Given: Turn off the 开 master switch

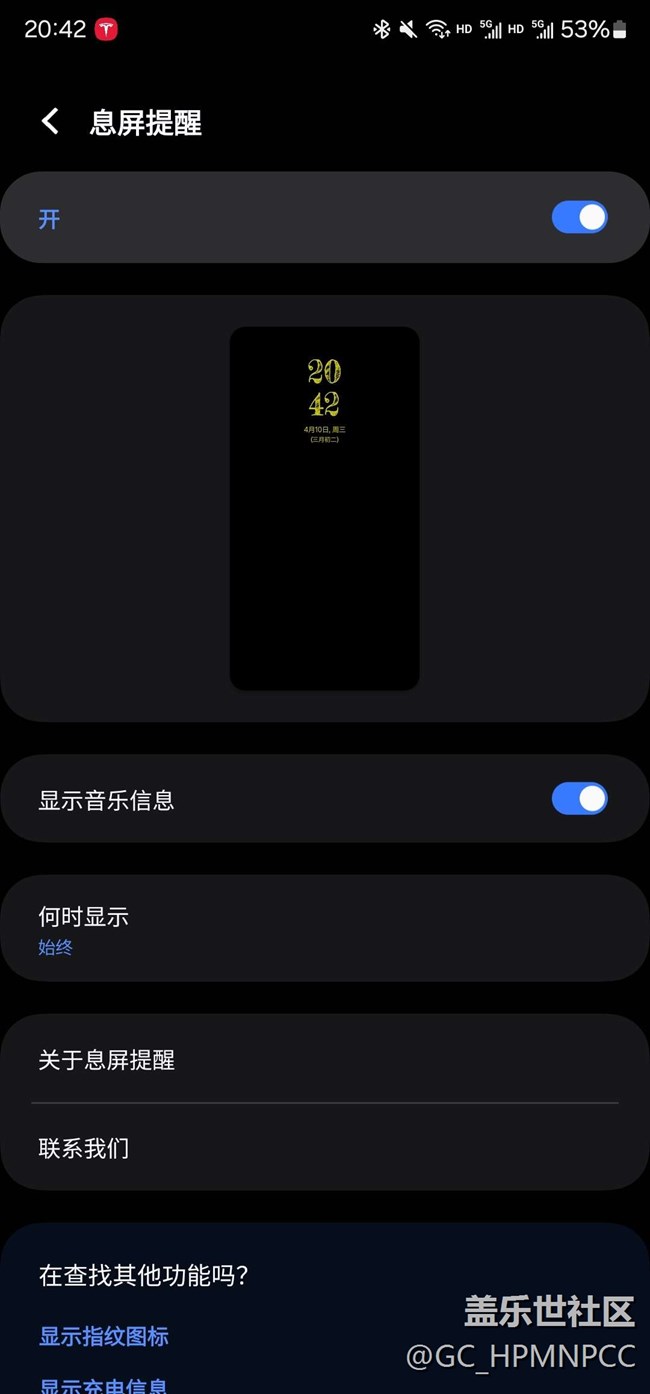Looking at the screenshot, I should tap(579, 217).
